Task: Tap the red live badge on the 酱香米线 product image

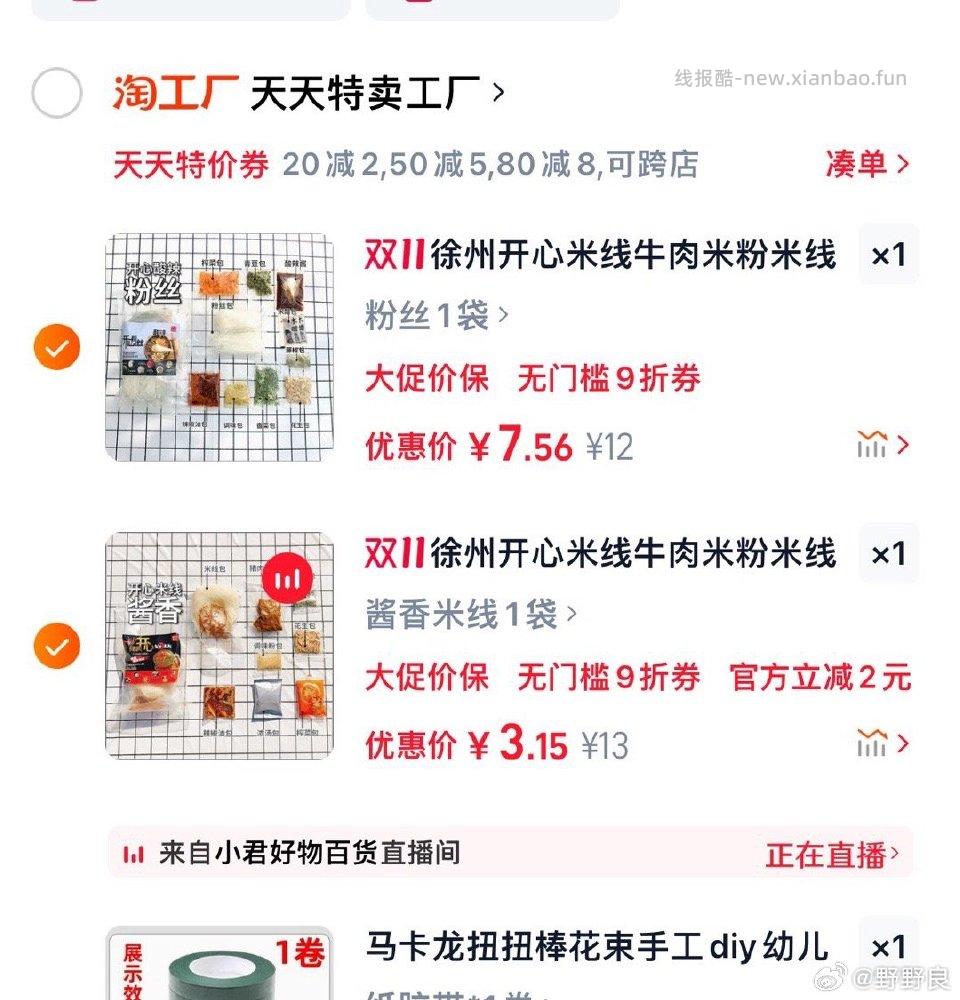Action: (x=289, y=576)
